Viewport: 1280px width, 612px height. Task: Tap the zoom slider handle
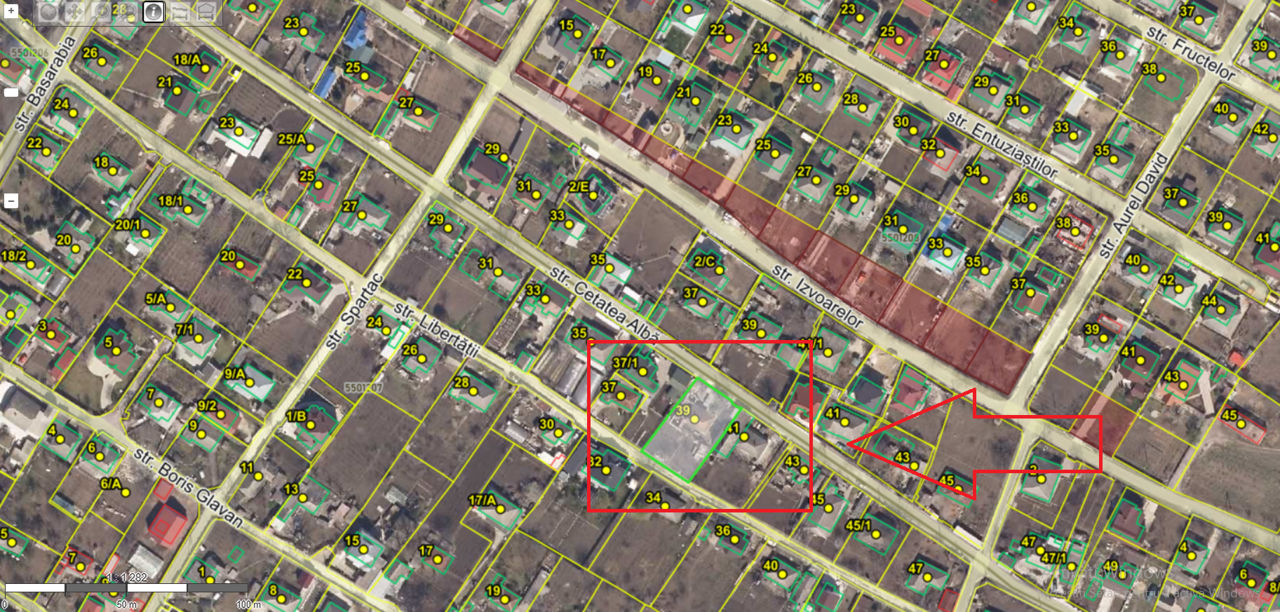11,92
